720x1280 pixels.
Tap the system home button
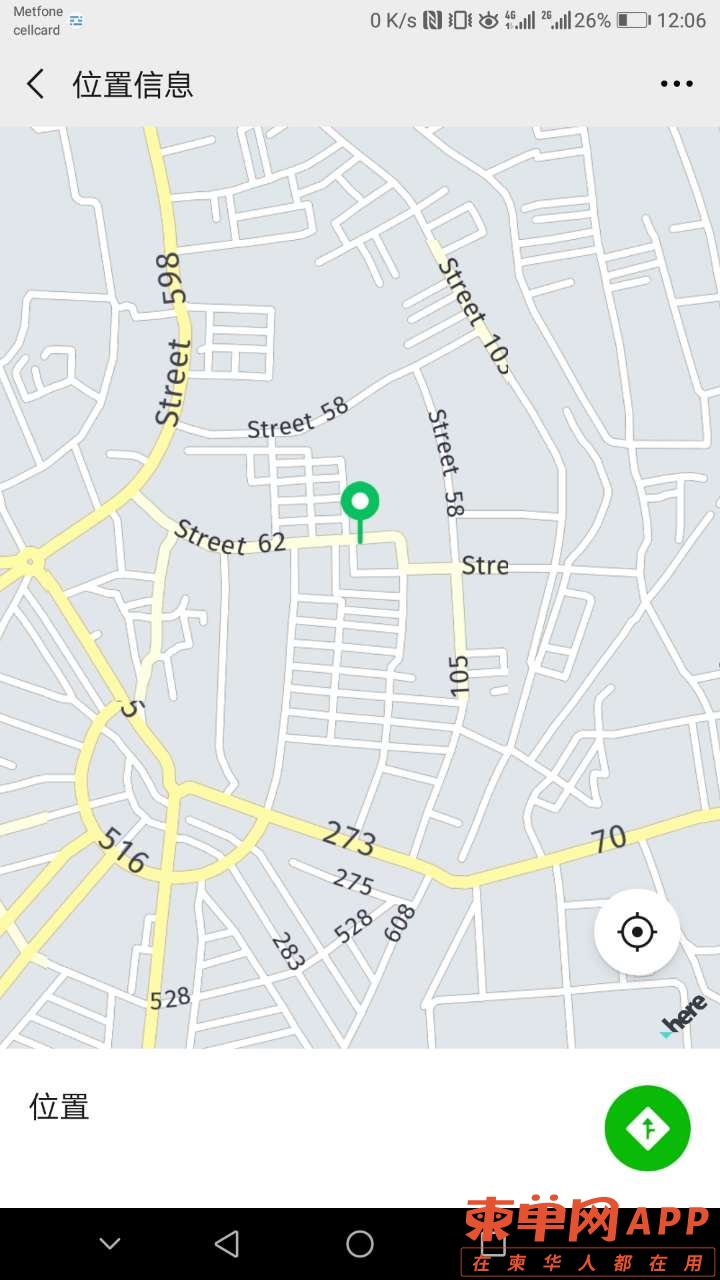point(359,1244)
